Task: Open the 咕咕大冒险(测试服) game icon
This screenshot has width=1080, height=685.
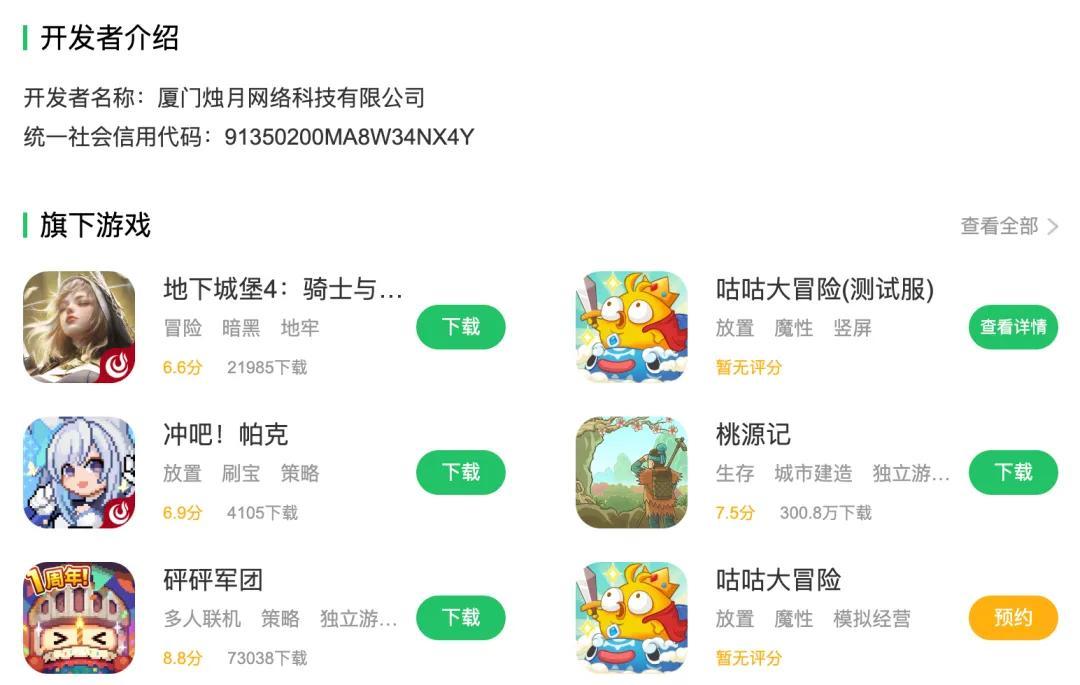Action: [x=632, y=326]
